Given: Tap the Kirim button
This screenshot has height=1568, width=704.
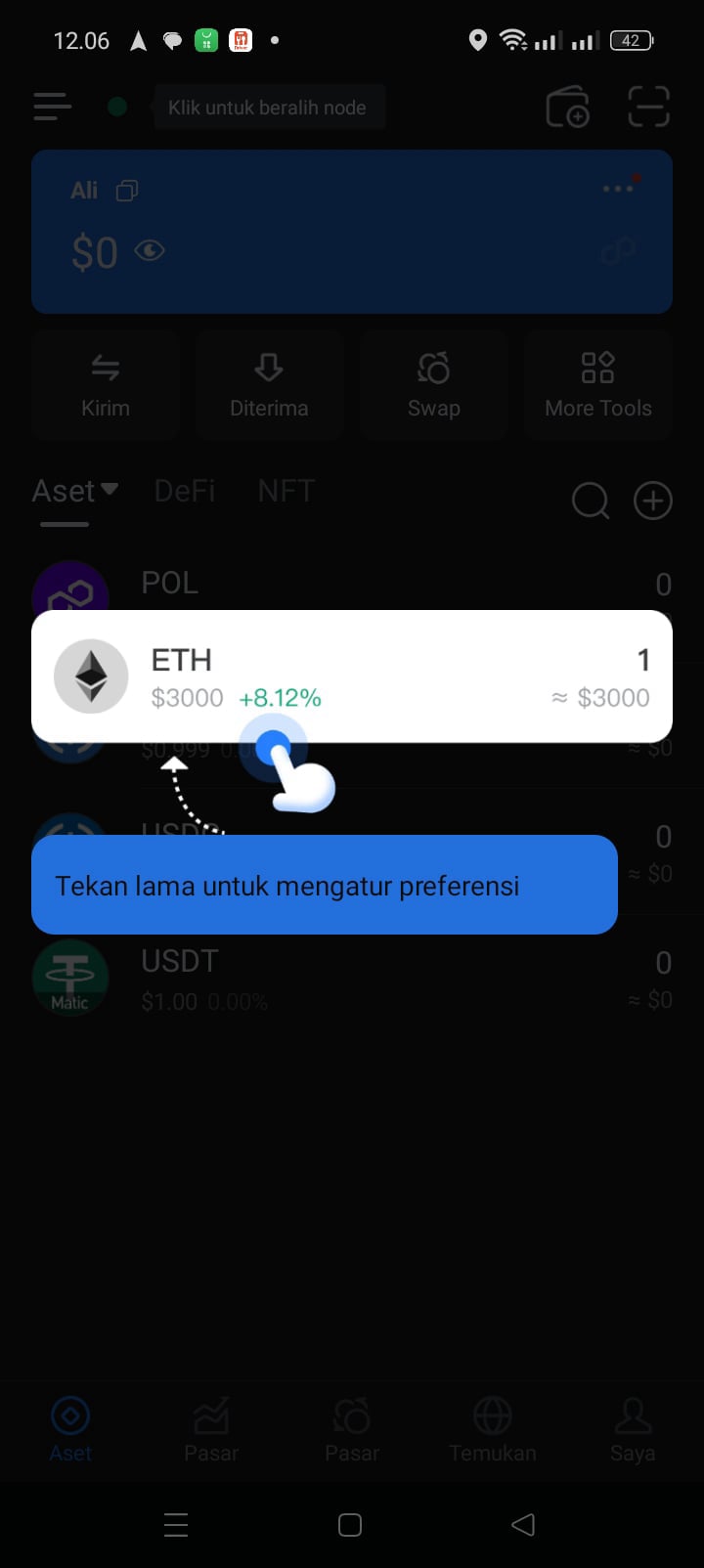Looking at the screenshot, I should point(105,385).
